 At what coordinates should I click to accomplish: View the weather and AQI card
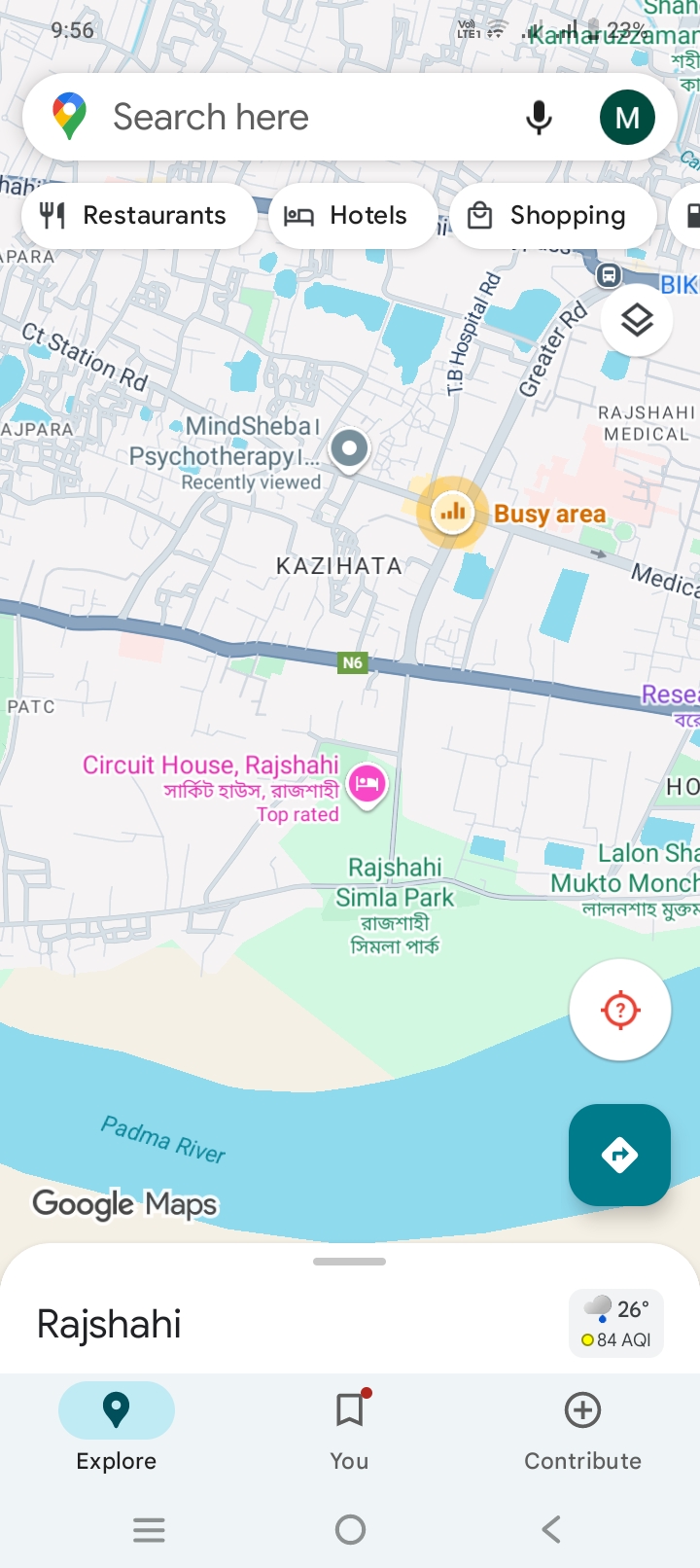(x=616, y=1323)
